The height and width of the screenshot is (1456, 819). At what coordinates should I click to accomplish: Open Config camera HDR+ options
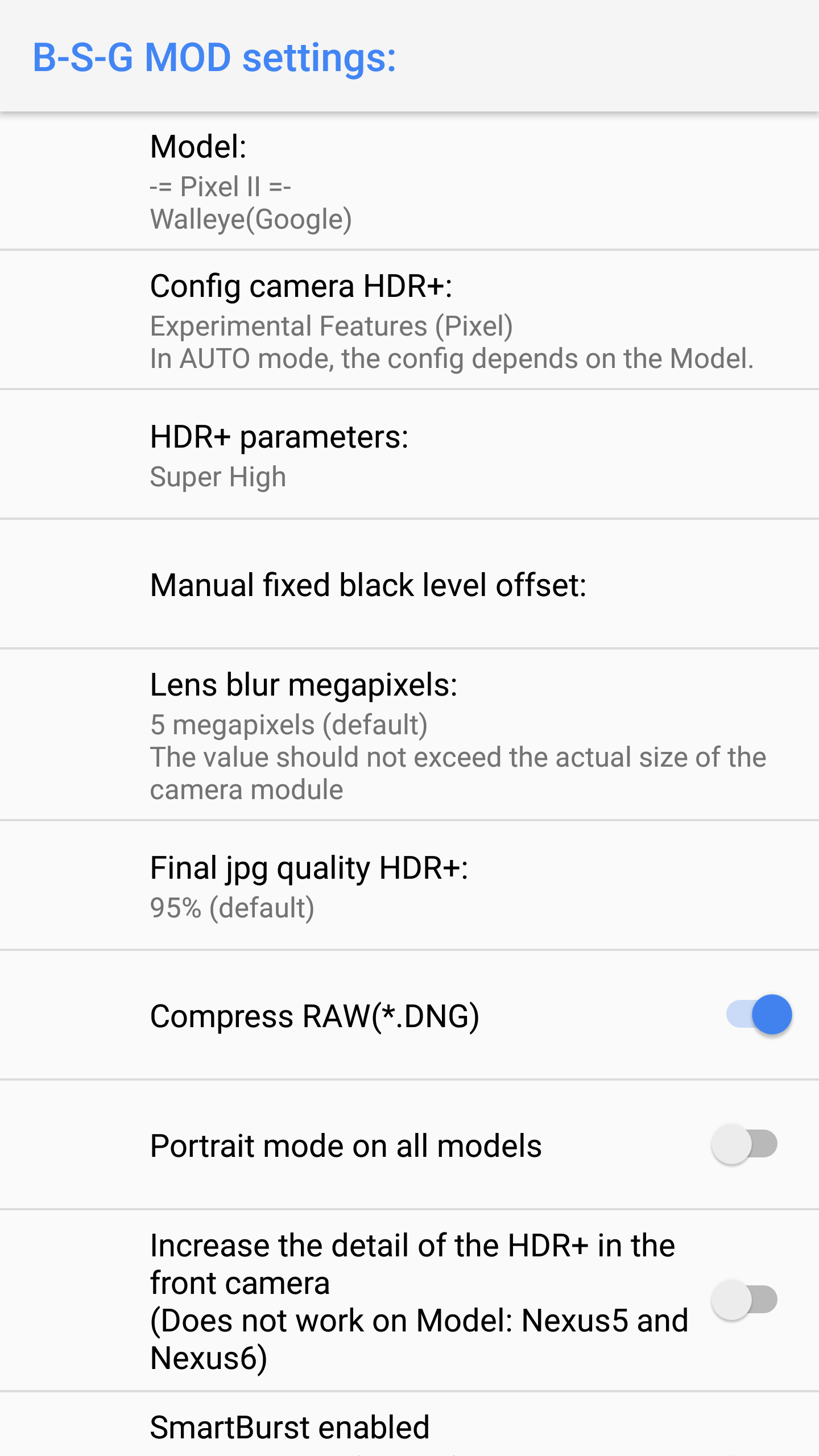409,320
